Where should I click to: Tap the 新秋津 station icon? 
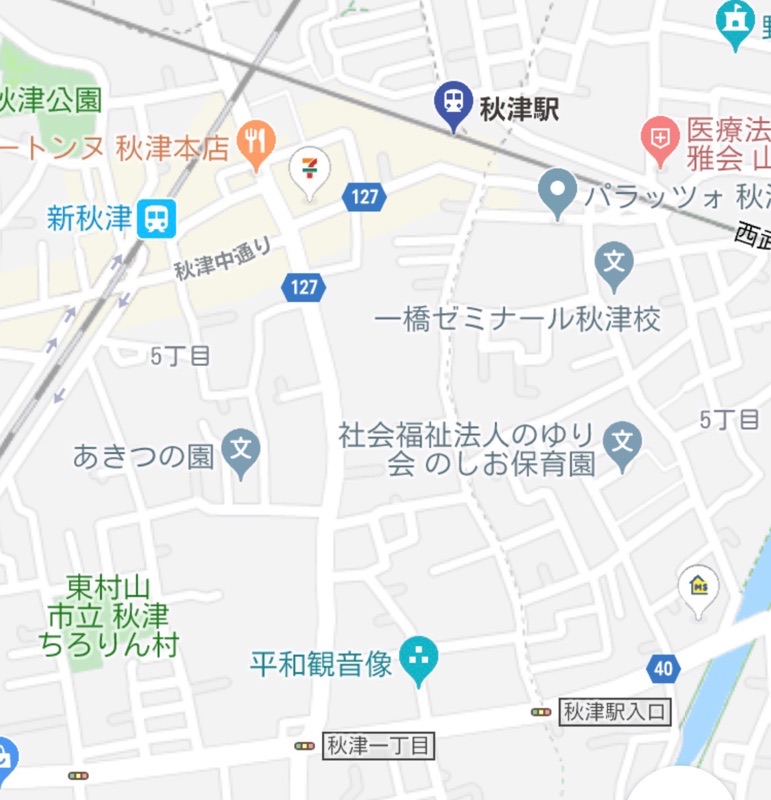pos(157,218)
